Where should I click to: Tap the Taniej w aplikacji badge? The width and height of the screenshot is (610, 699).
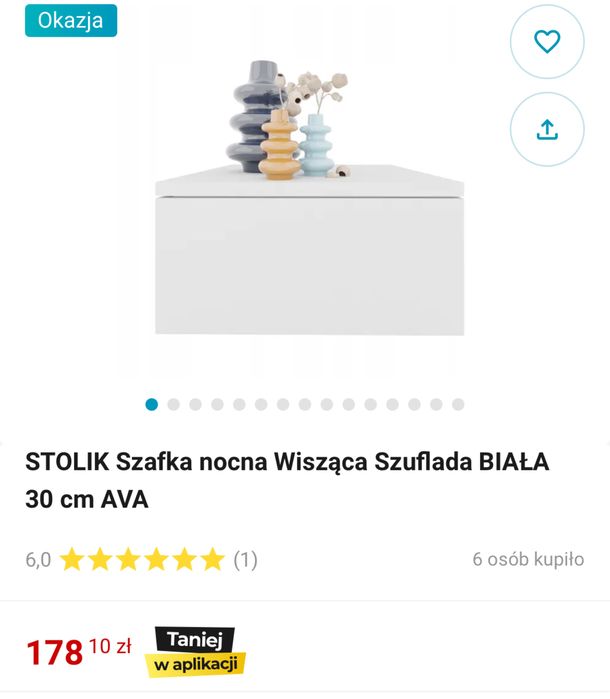[x=195, y=652]
